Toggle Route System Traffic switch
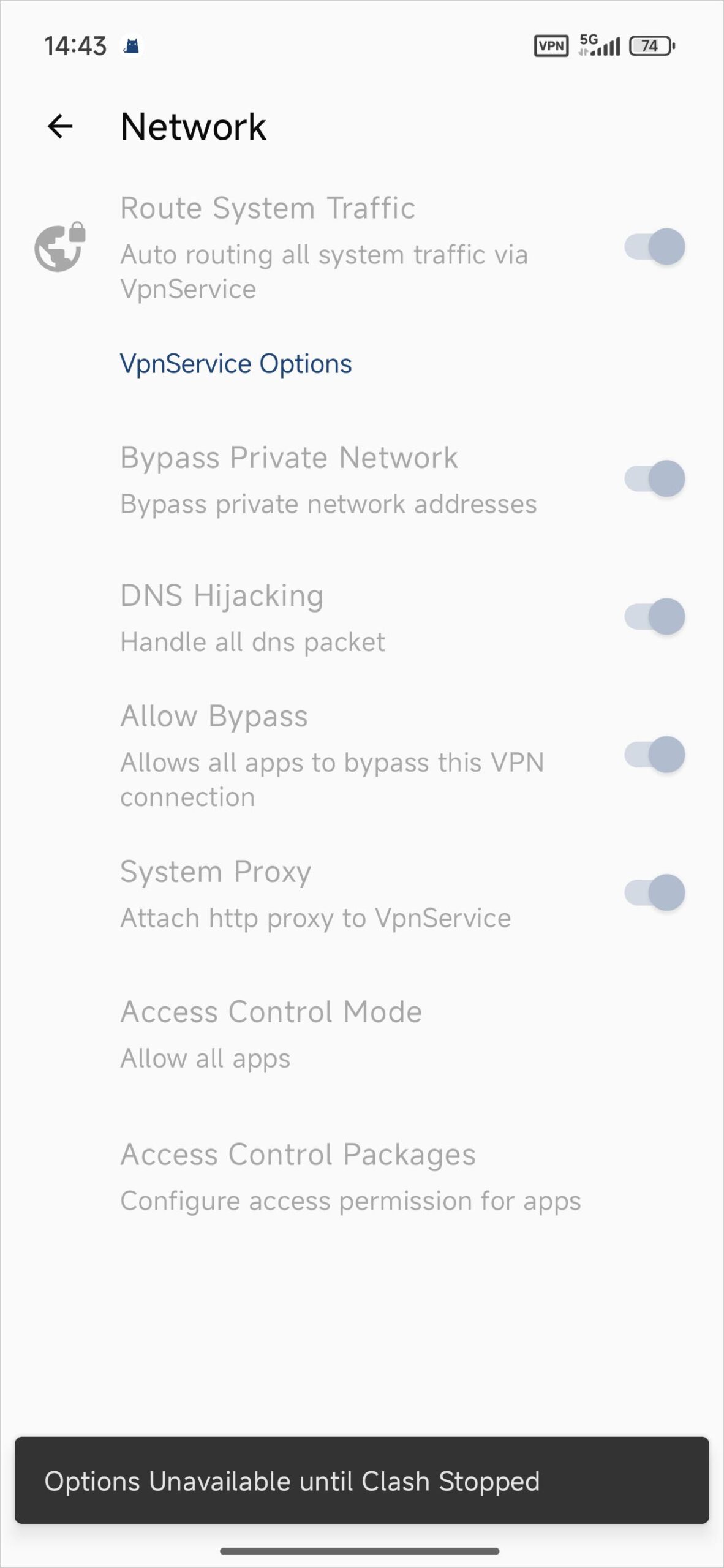The width and height of the screenshot is (724, 1568). pyautogui.click(x=654, y=247)
